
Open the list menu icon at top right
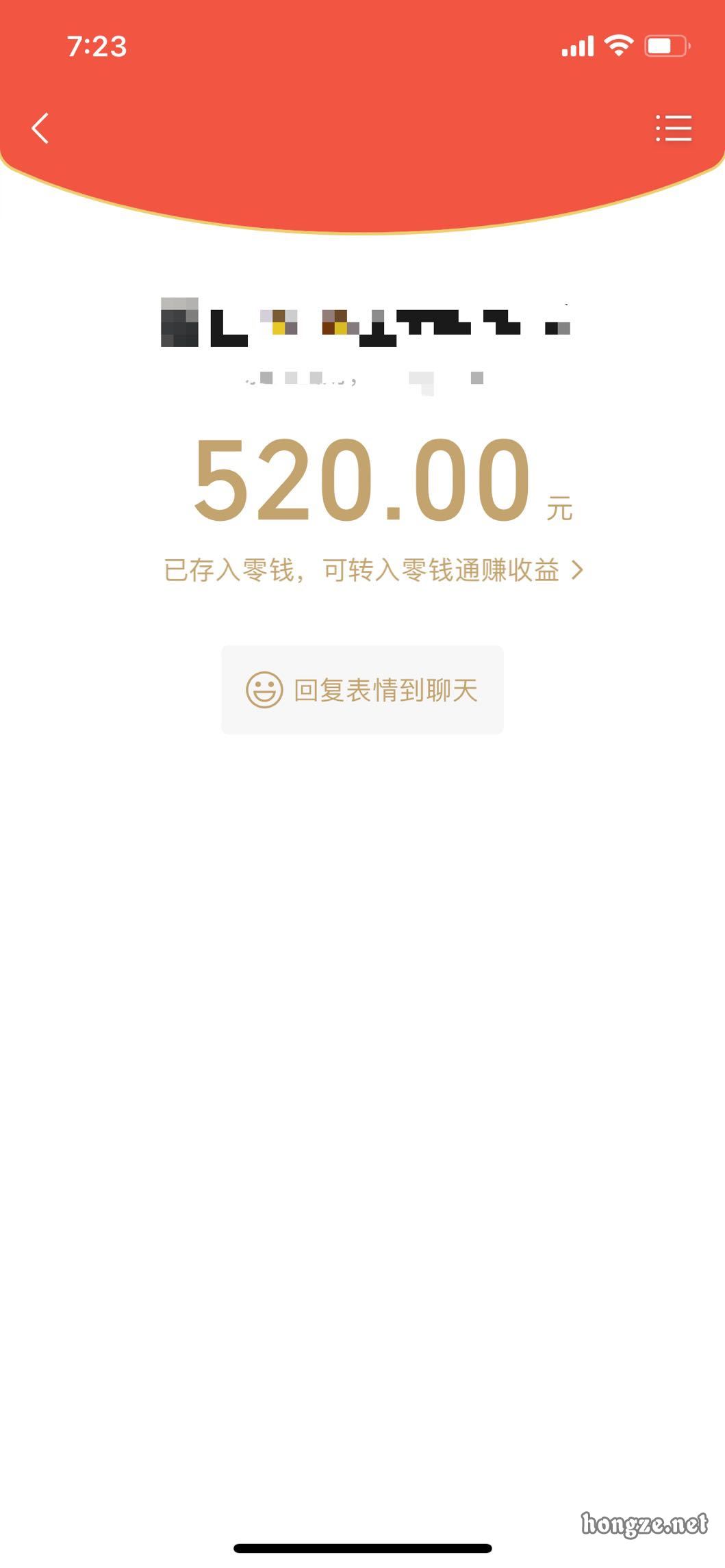point(674,128)
